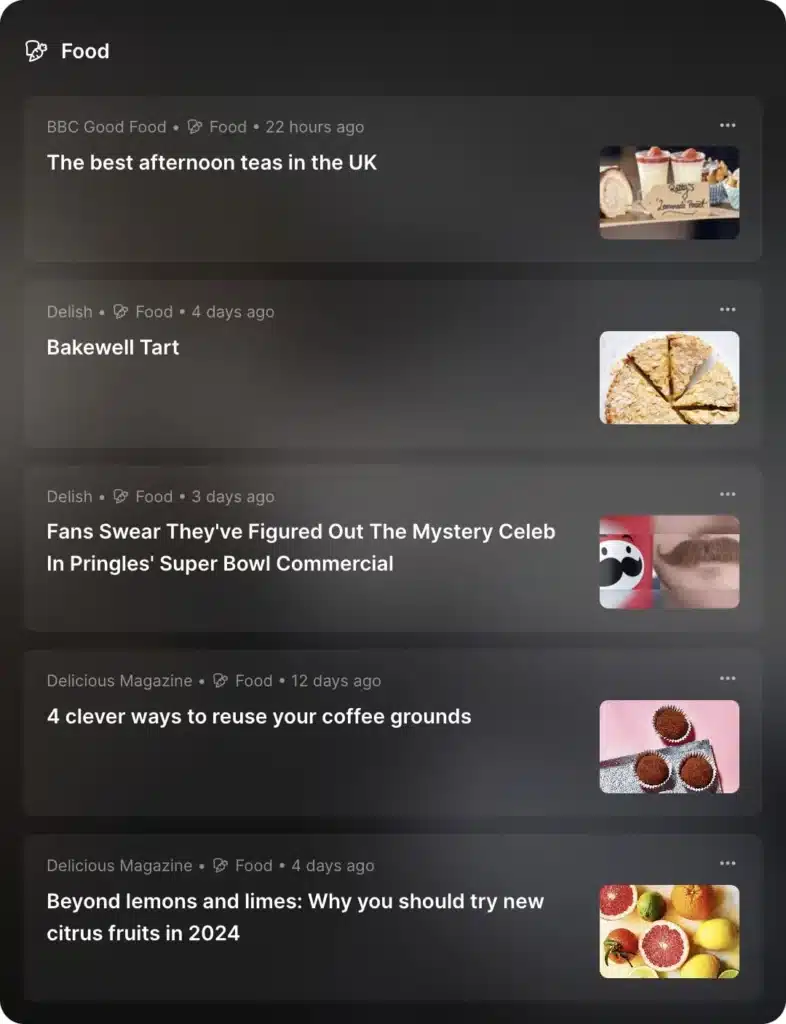Open more options for the afternoon teas article

(x=727, y=126)
